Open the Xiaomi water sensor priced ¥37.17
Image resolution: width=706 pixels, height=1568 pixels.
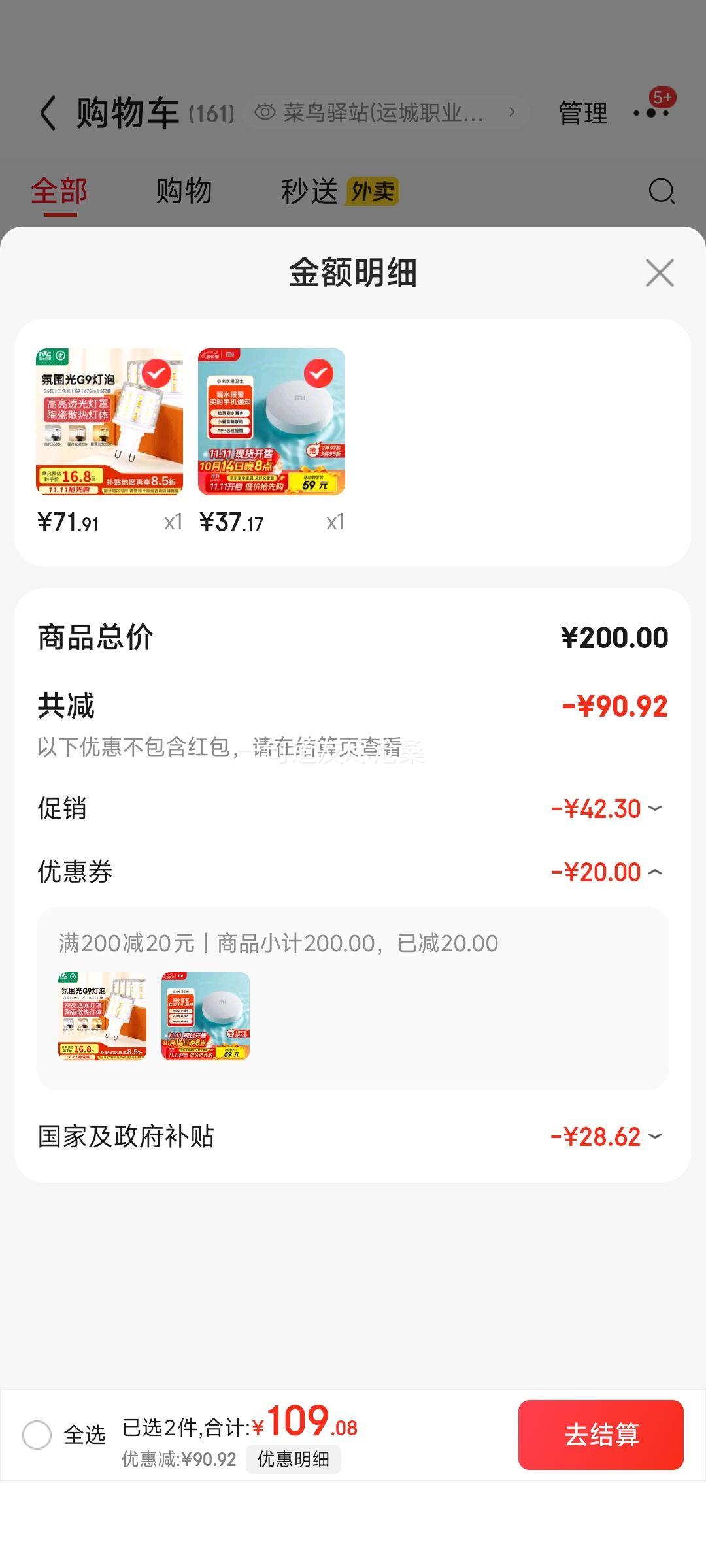[271, 421]
